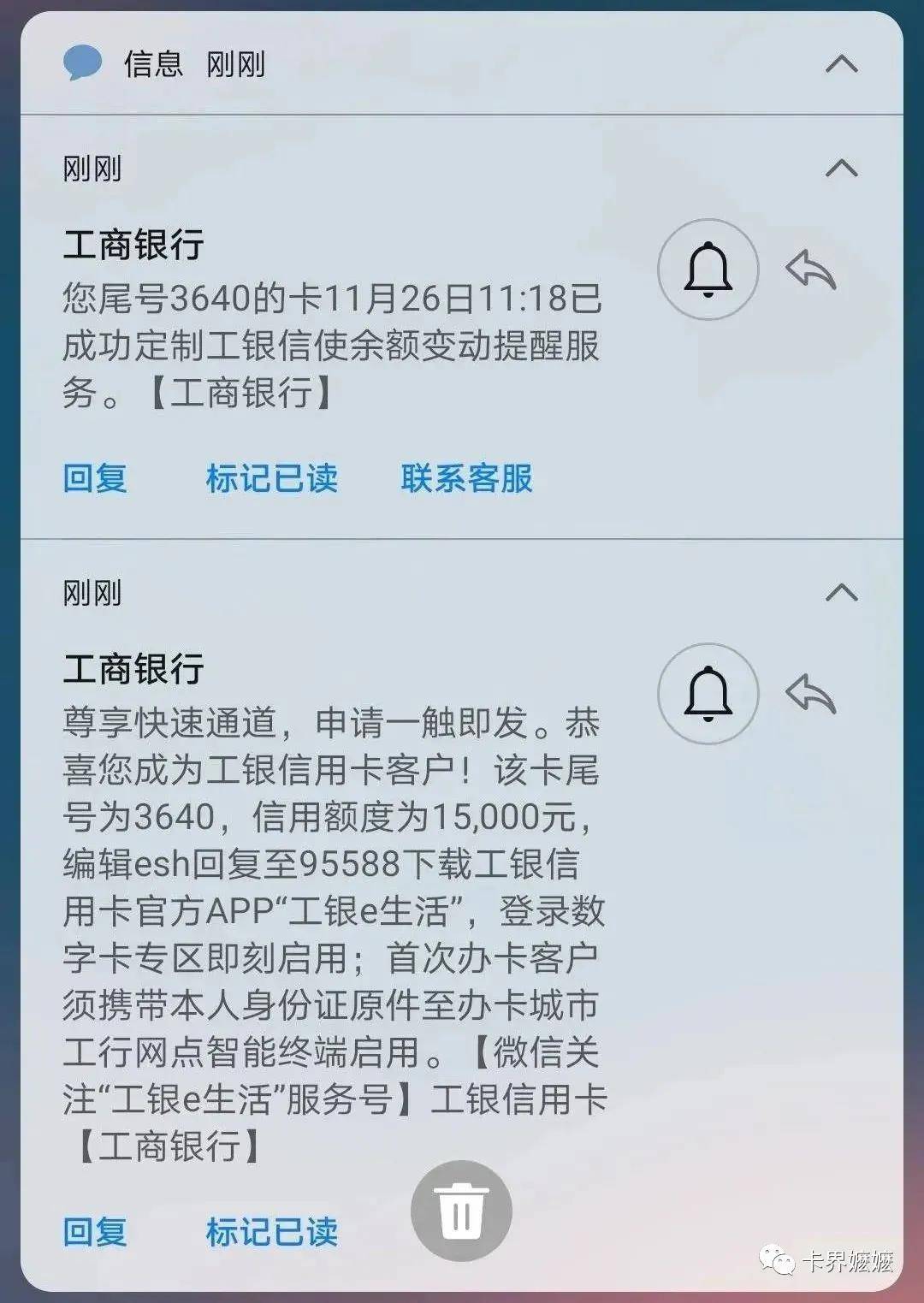
Task: Delete the second message using the trash icon
Action: [x=462, y=1209]
